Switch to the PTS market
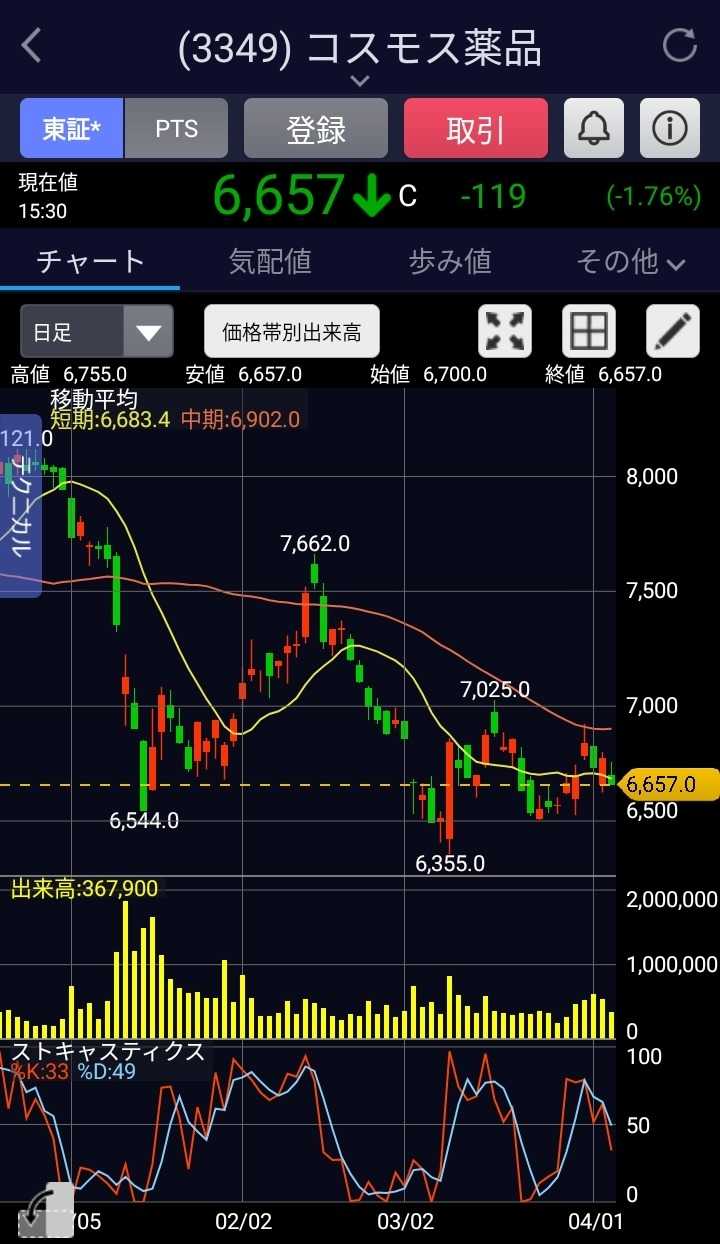The width and height of the screenshot is (720, 1244). click(x=176, y=128)
